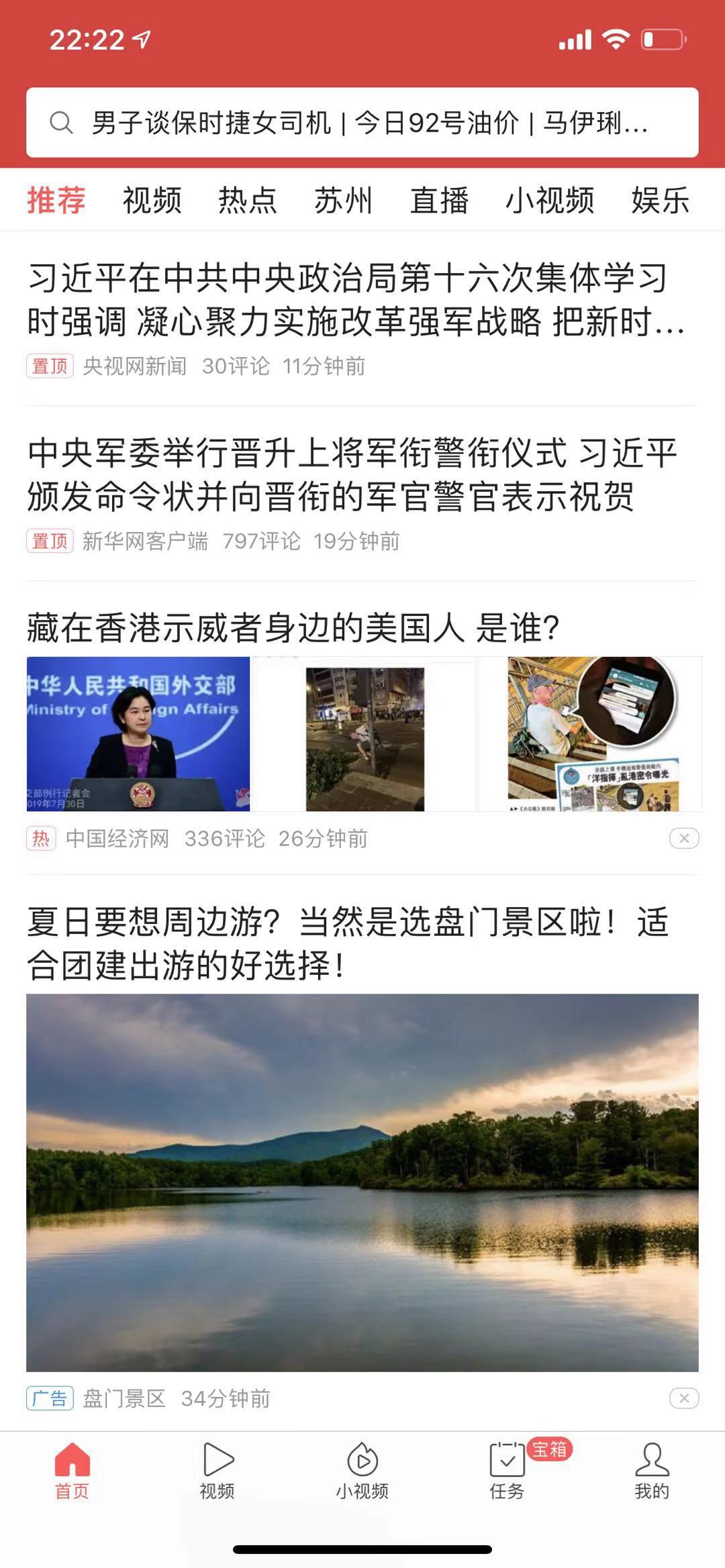The height and width of the screenshot is (1568, 725).
Task: Open the search box at the top
Action: point(362,123)
